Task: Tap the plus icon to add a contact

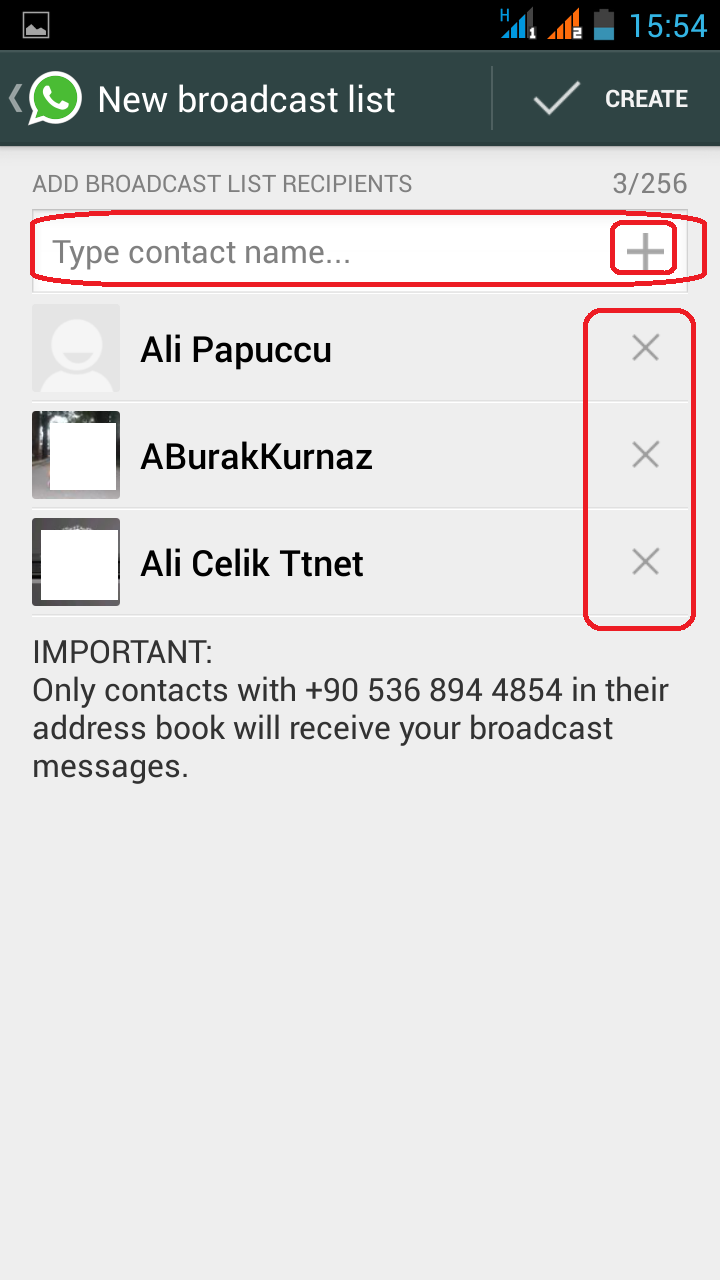Action: tap(644, 250)
